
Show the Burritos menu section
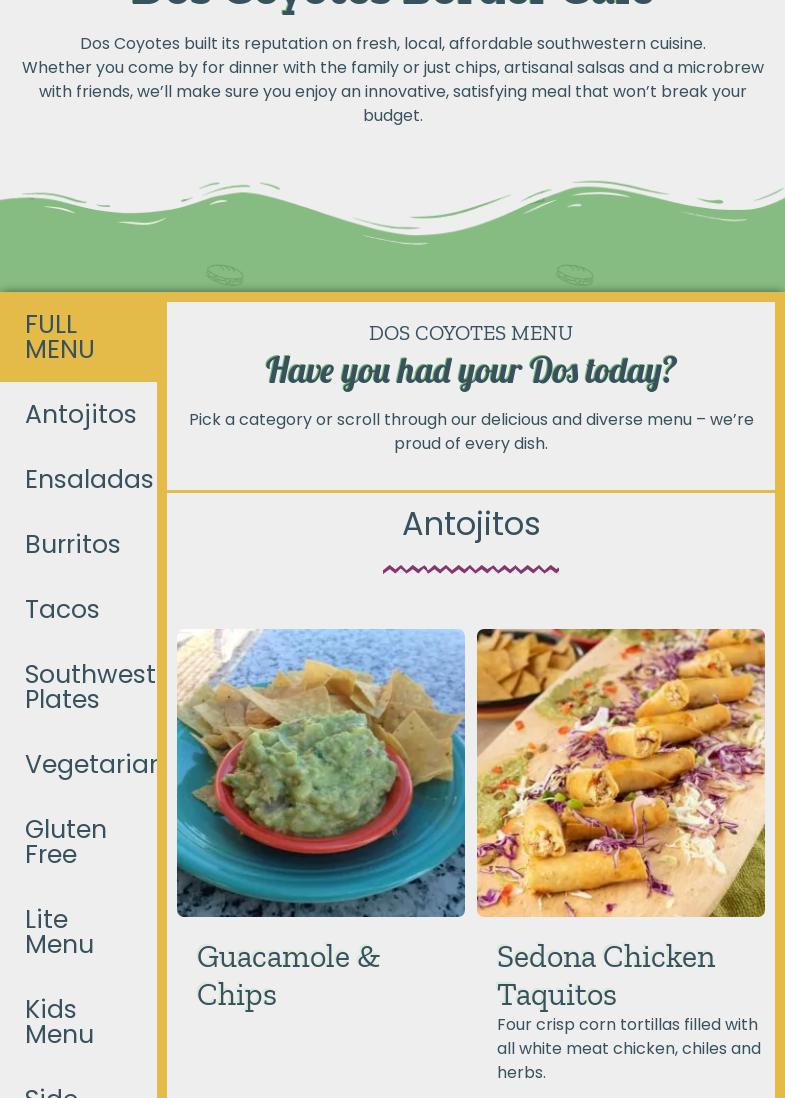click(x=72, y=545)
